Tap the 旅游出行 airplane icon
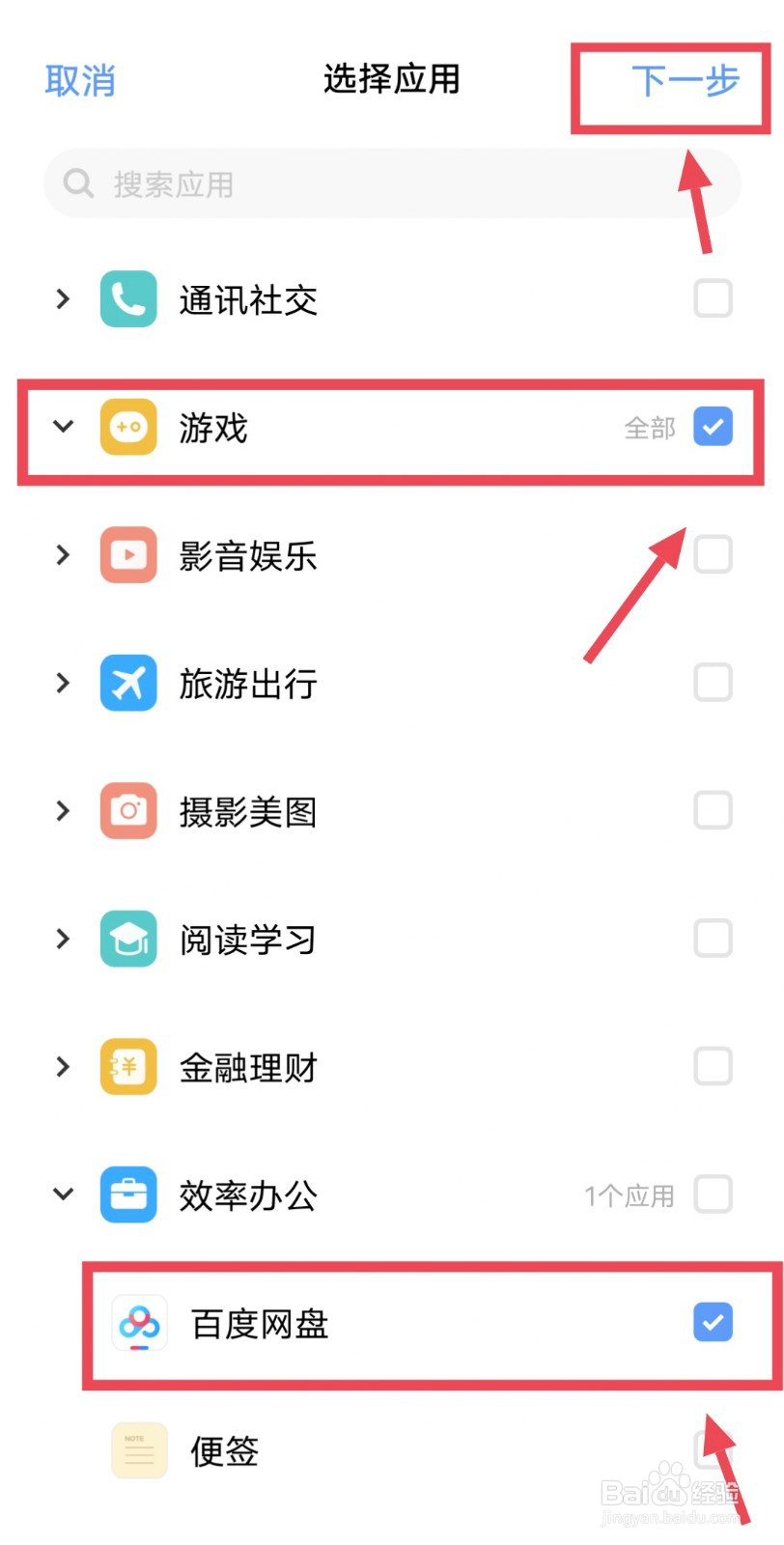This screenshot has width=784, height=1545. point(127,683)
